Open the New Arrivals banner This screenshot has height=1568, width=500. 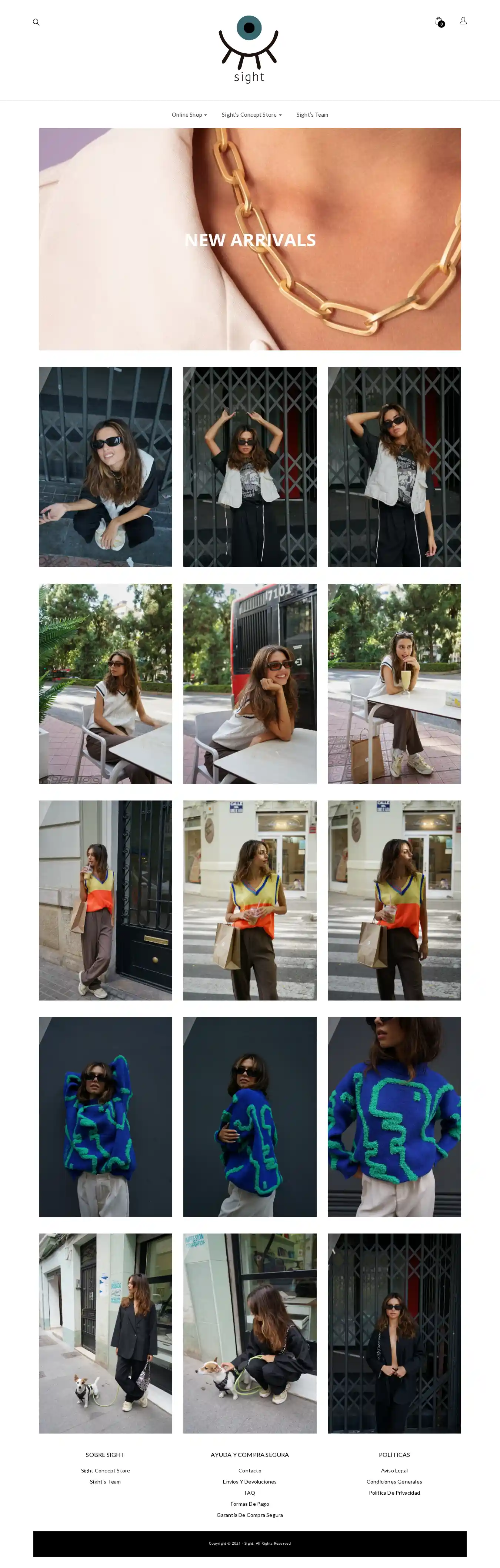pos(250,239)
